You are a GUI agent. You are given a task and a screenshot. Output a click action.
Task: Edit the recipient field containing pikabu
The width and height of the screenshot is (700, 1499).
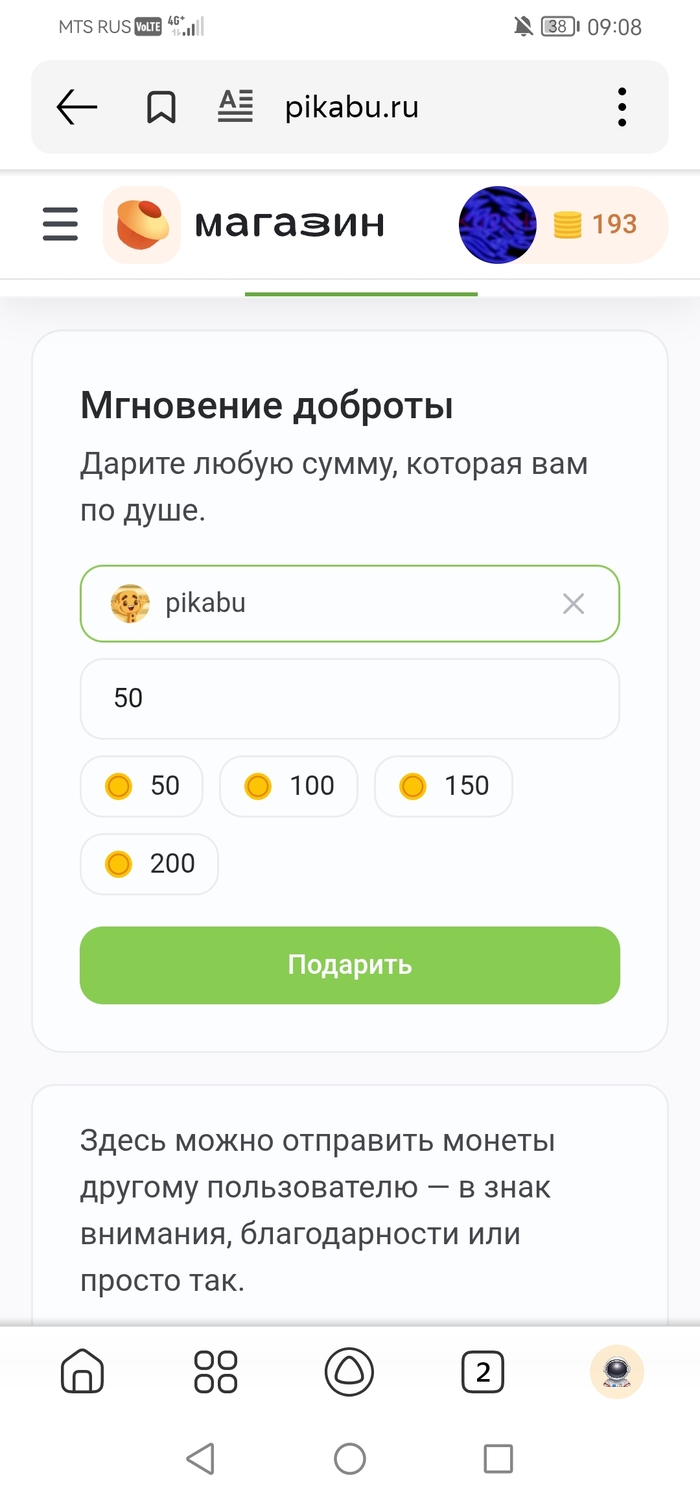340,603
